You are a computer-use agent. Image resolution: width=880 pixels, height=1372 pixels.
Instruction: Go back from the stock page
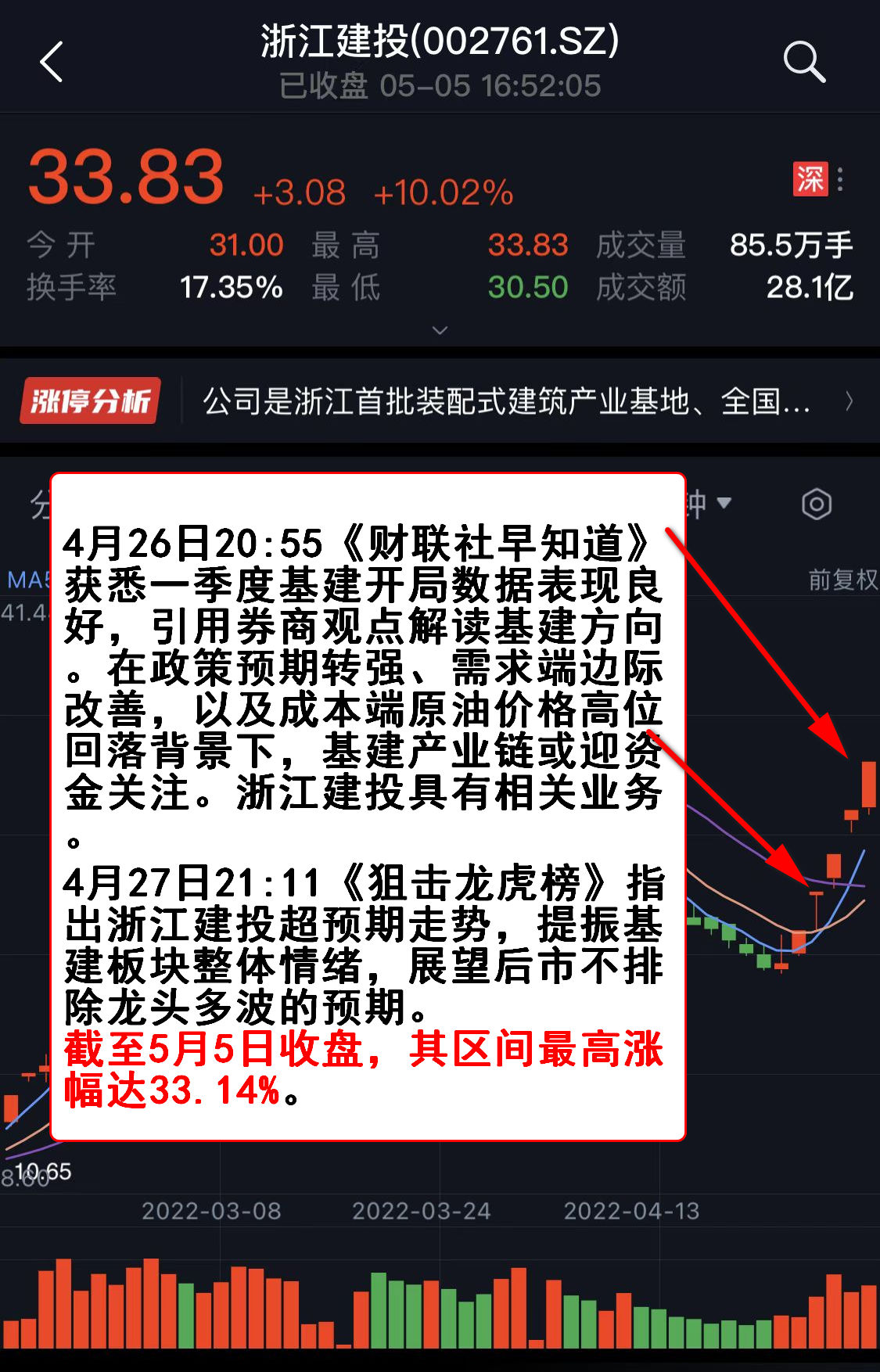[x=52, y=63]
